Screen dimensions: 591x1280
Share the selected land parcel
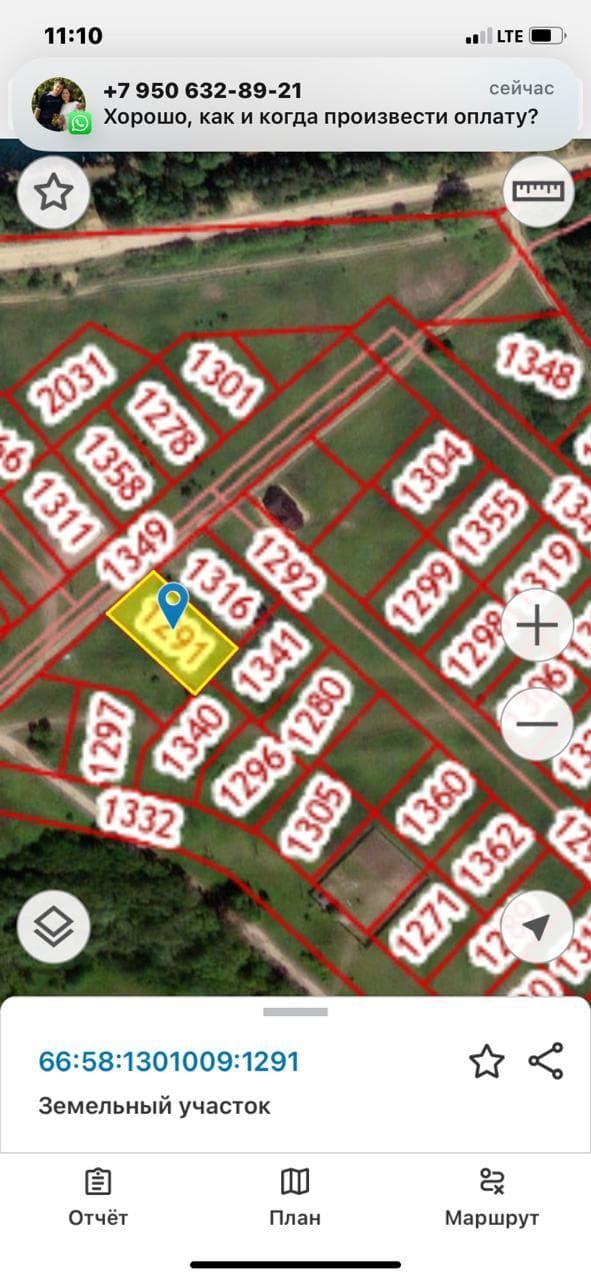pos(546,1061)
